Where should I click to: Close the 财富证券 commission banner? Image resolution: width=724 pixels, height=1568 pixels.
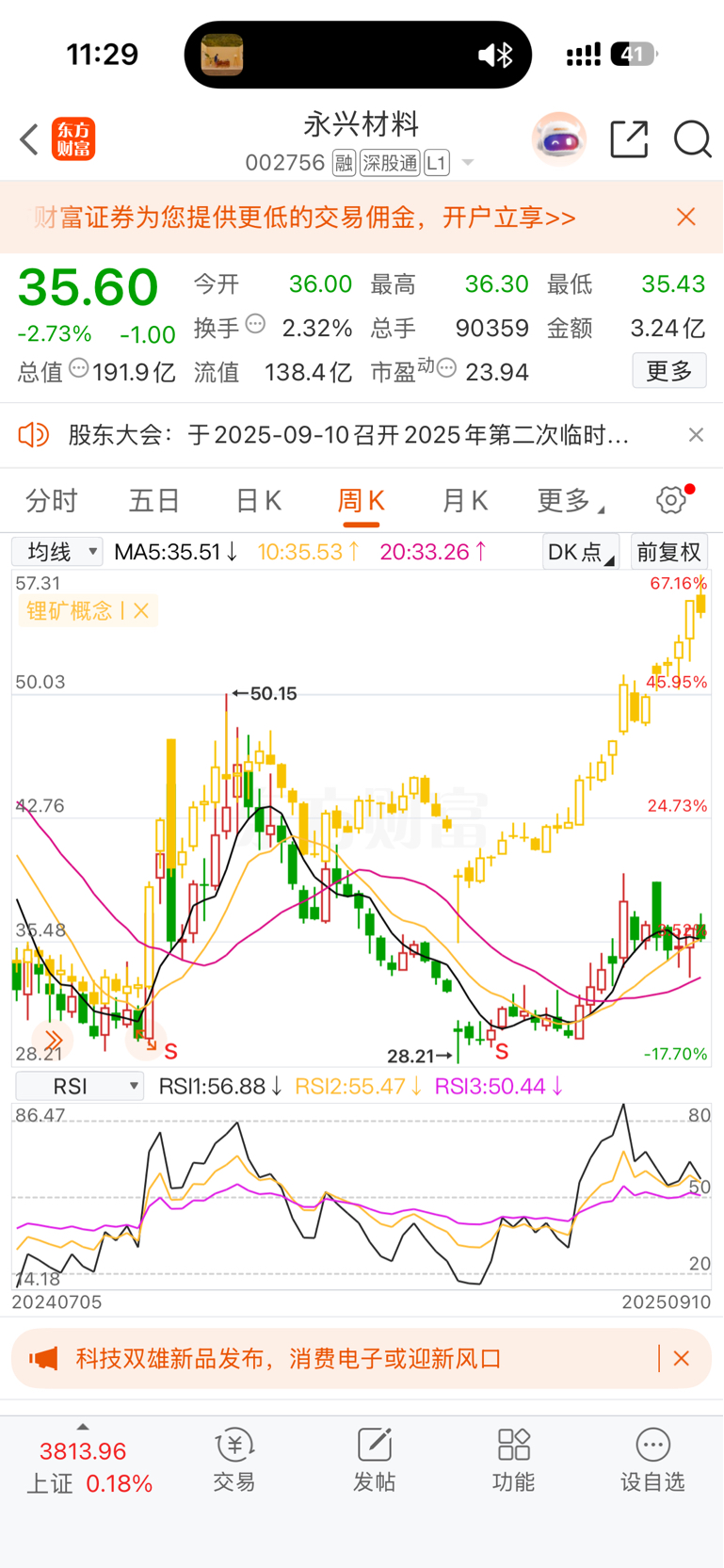[686, 218]
